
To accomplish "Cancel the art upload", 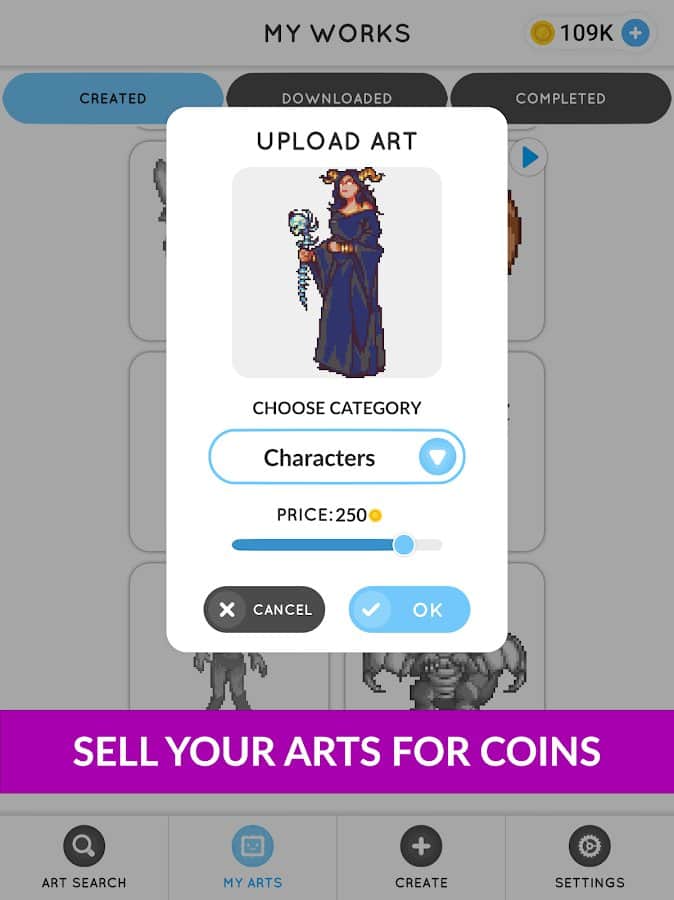I will [x=264, y=609].
